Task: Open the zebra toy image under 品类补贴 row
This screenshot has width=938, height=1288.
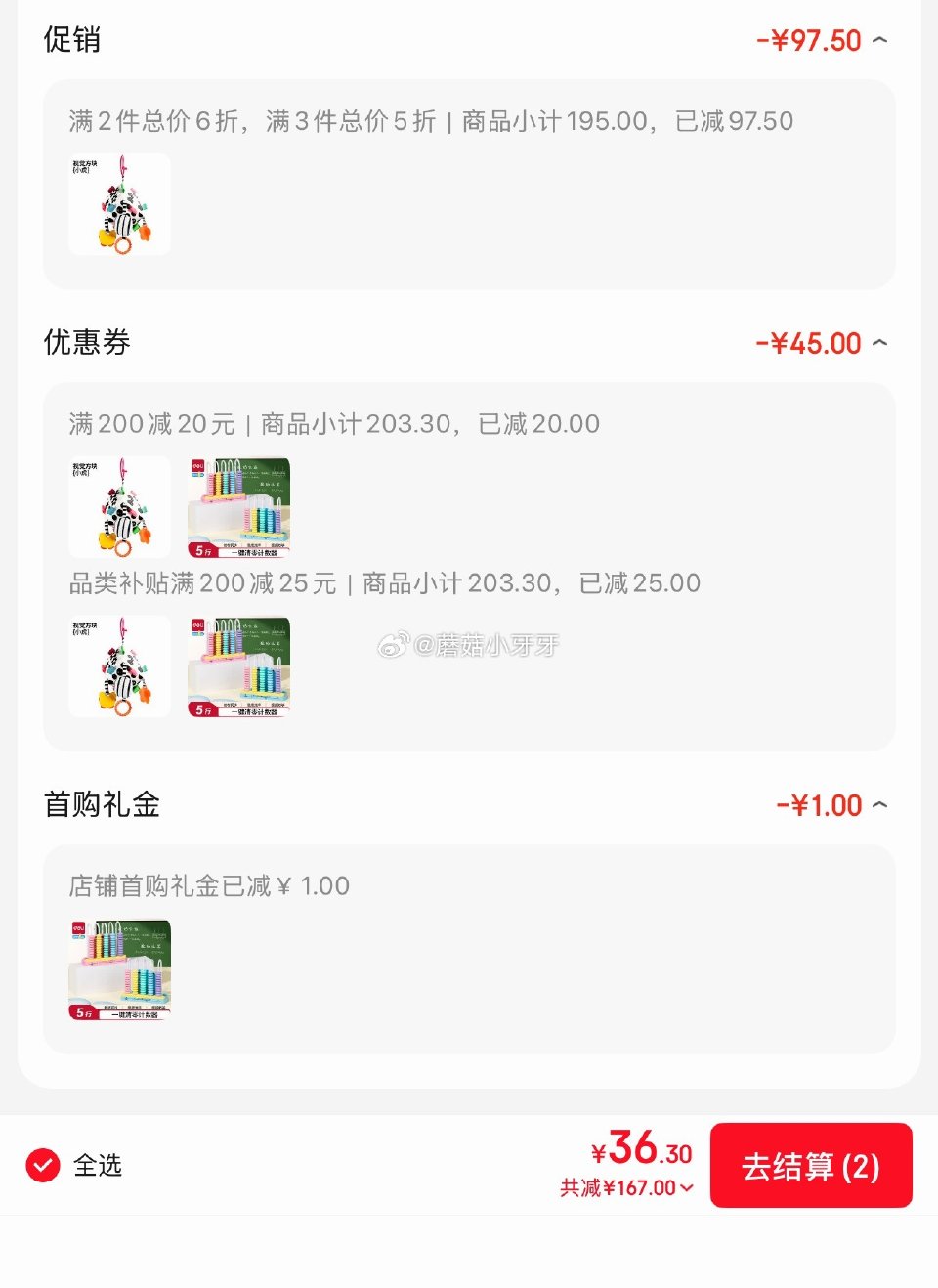Action: click(118, 666)
